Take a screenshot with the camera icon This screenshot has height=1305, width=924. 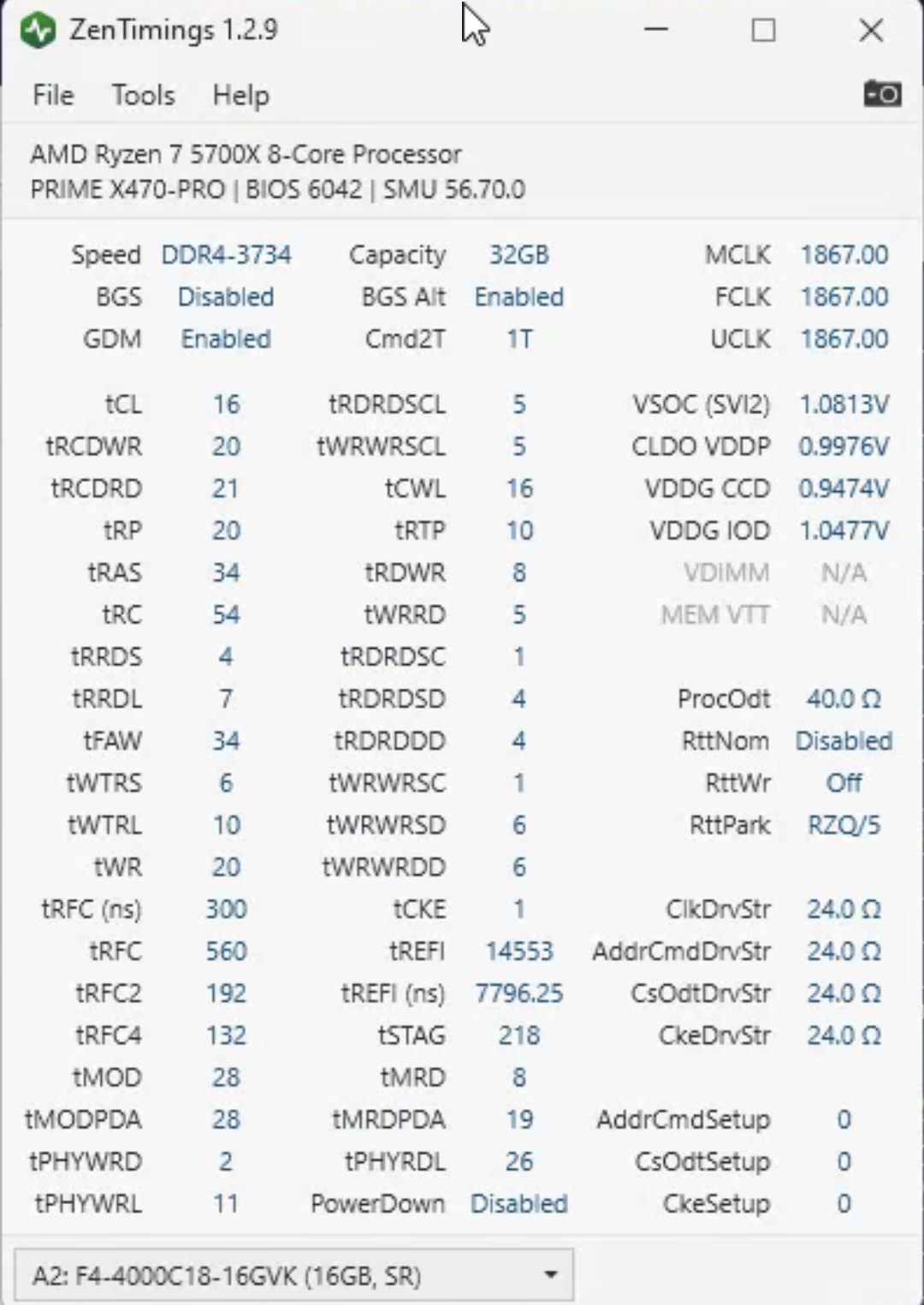click(x=882, y=93)
